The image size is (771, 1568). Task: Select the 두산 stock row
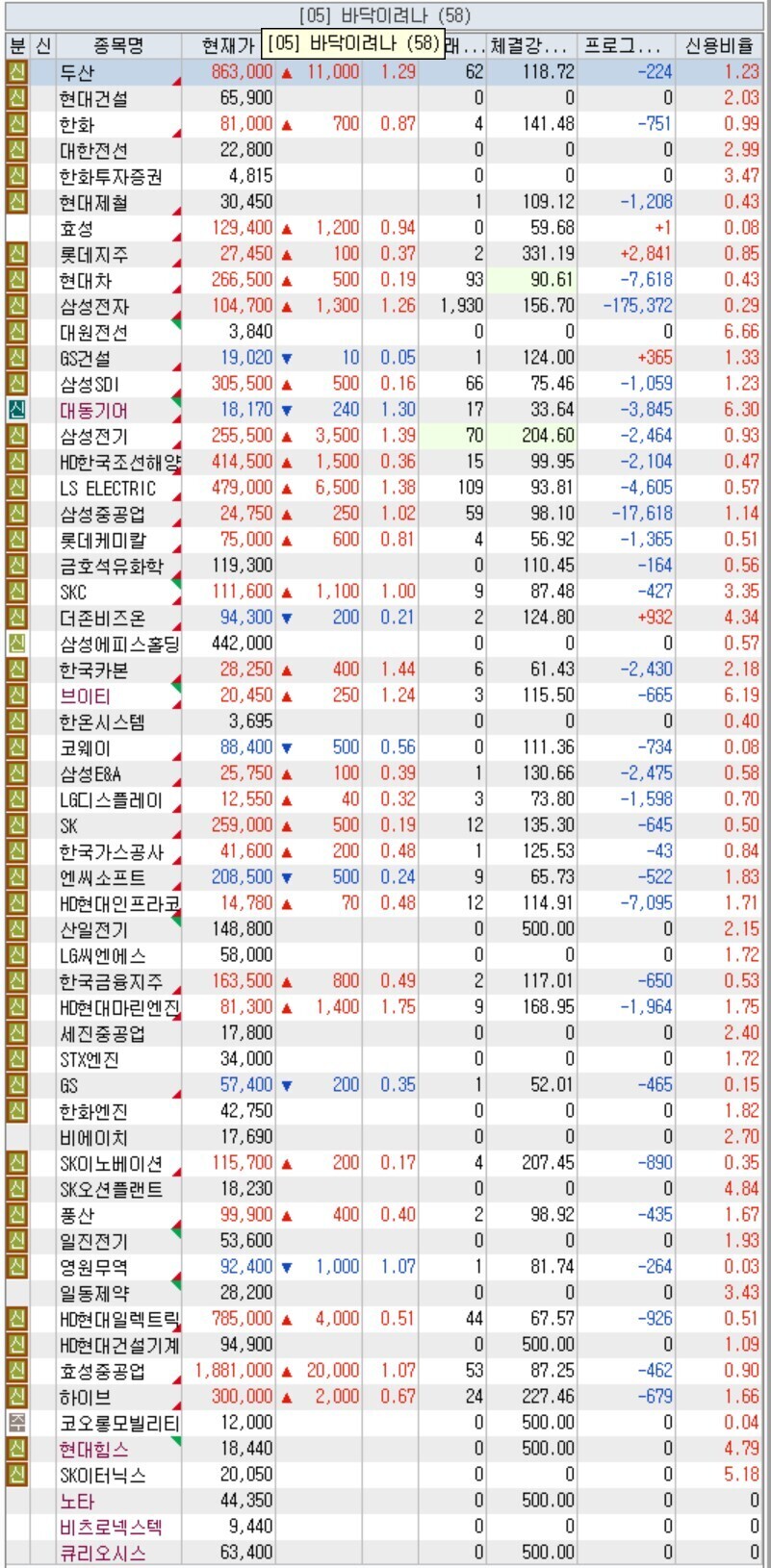coord(383,72)
